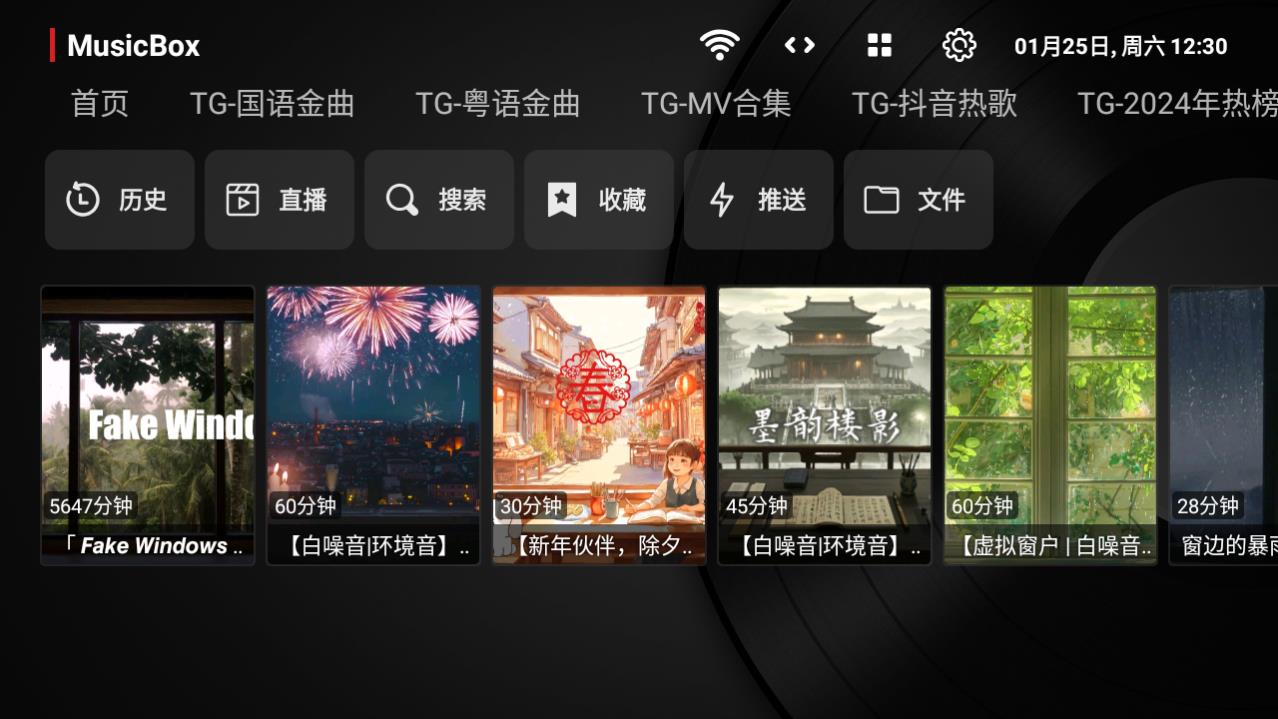The image size is (1278, 719).
Task: Open the settings gear
Action: point(959,45)
